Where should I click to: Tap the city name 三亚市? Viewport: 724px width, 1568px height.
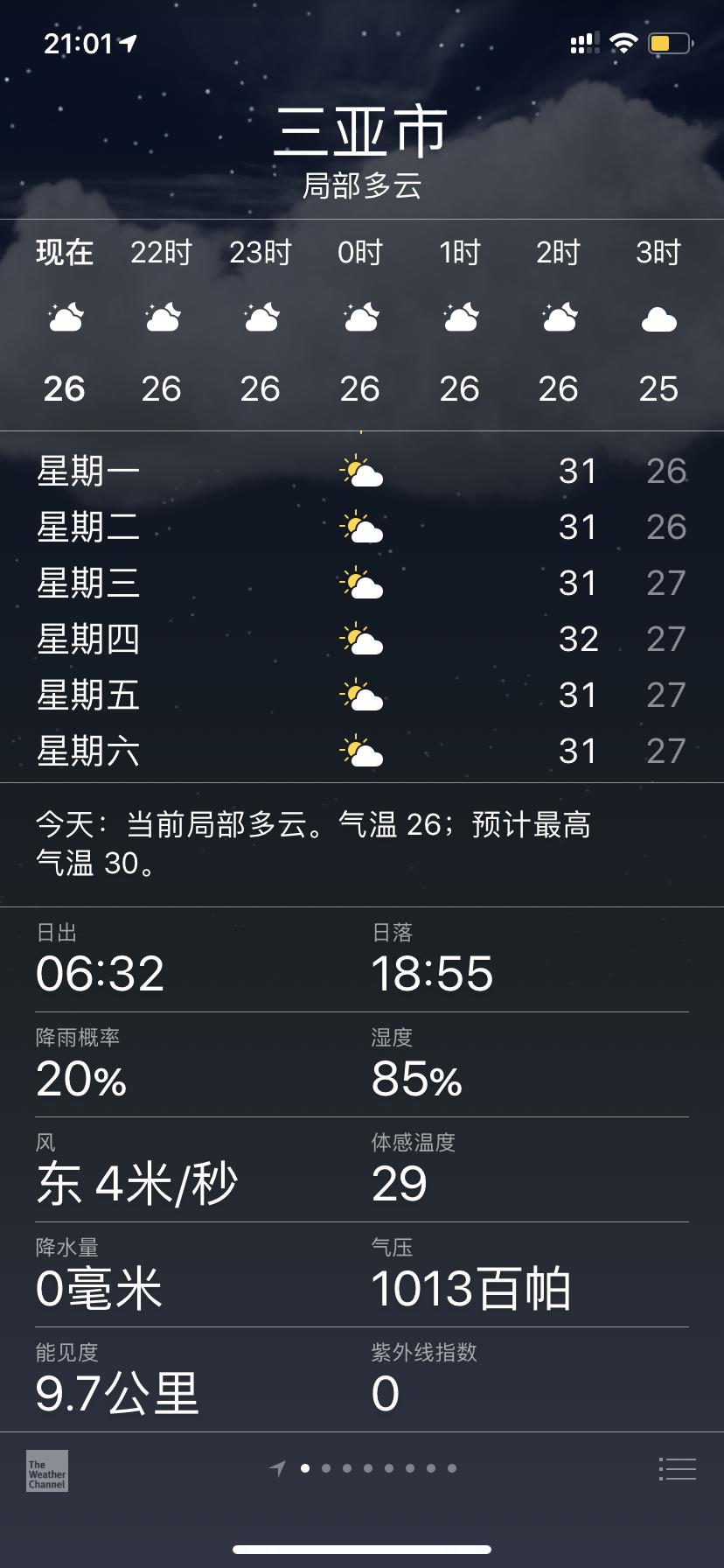[x=362, y=129]
